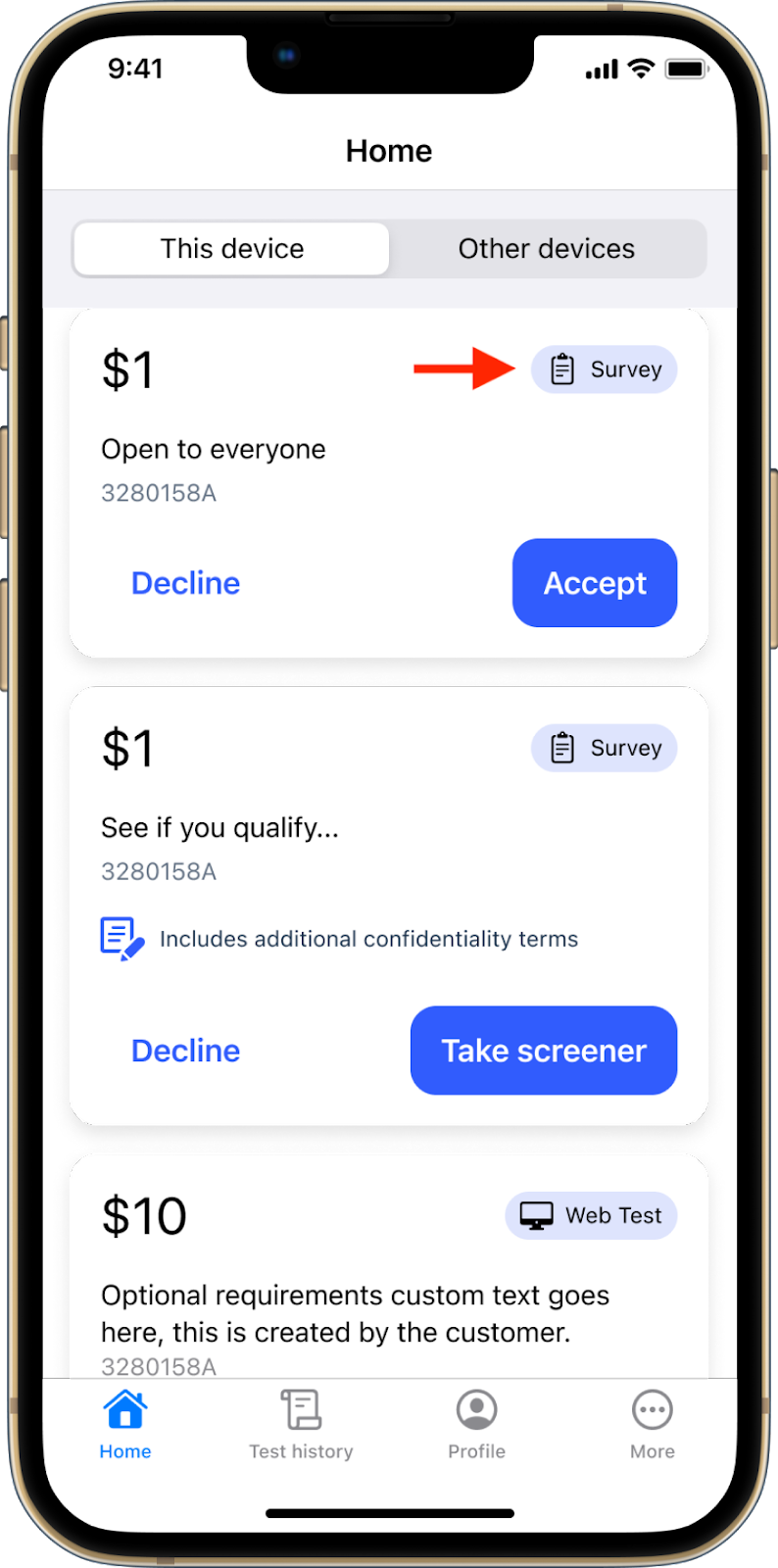Viewport: 778px width, 1568px height.
Task: Open the $10 Web Test card
Action: [x=389, y=1266]
